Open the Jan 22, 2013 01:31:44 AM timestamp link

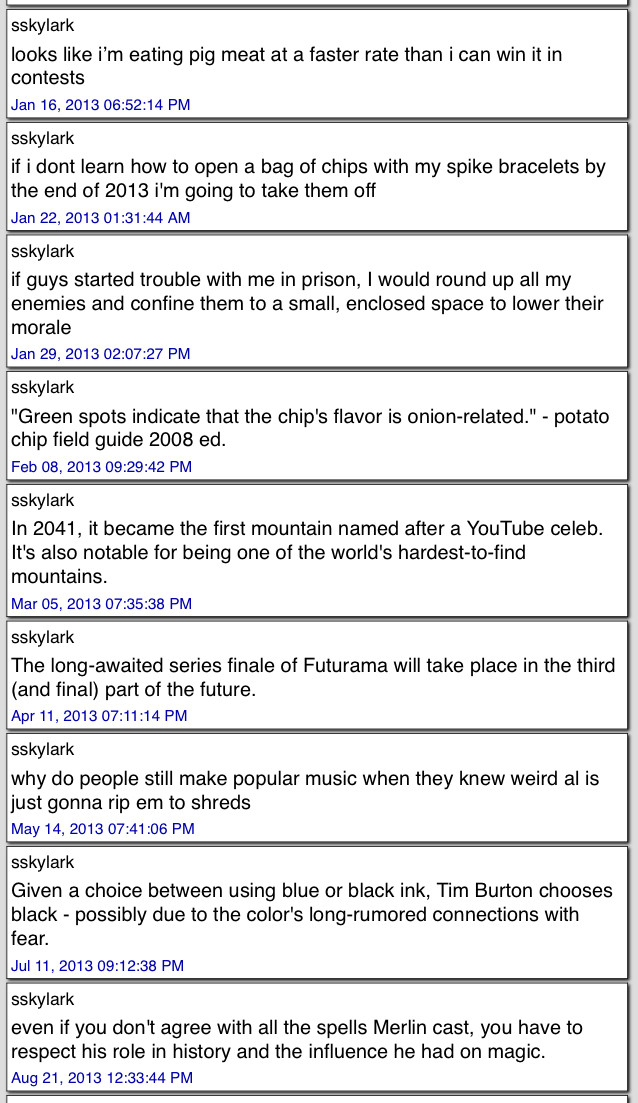coord(101,218)
